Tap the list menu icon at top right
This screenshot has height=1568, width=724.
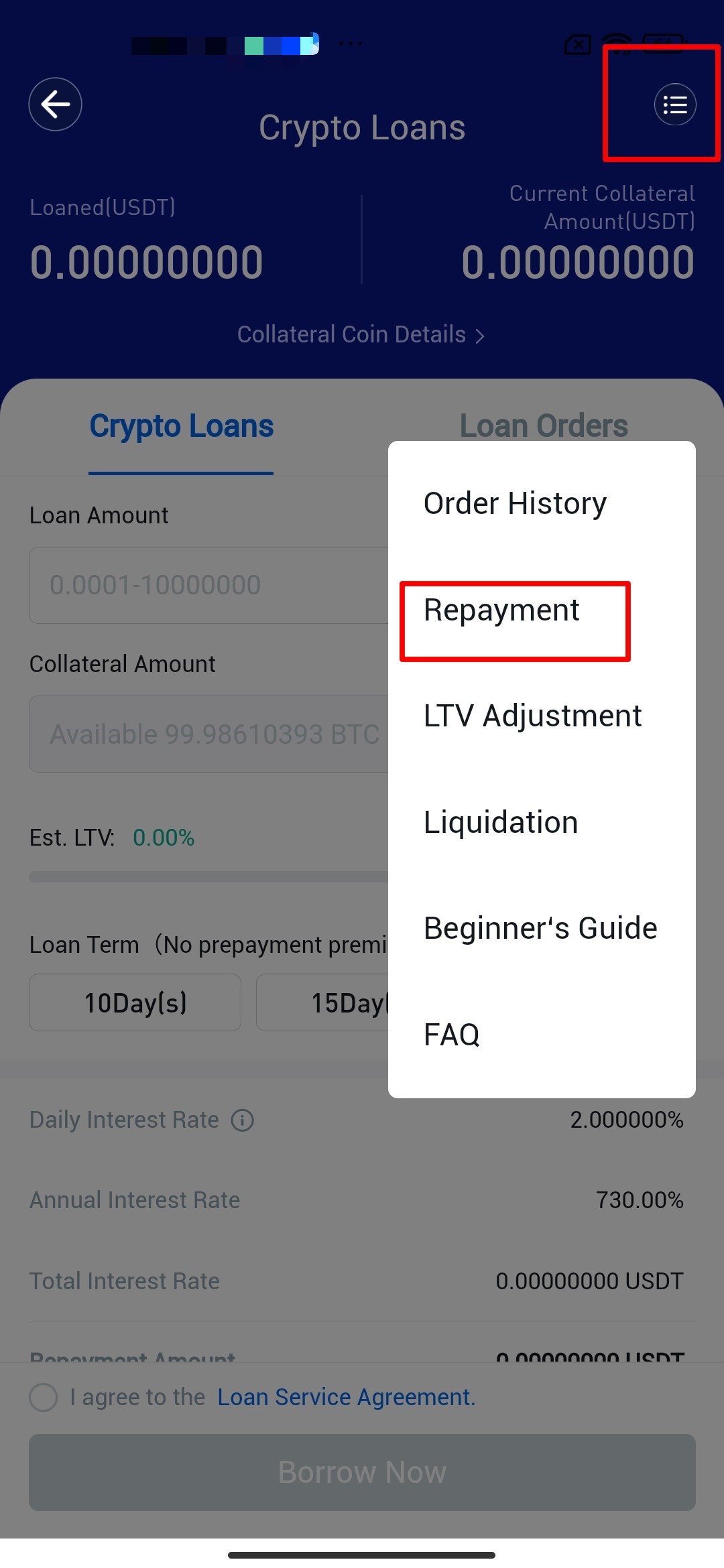674,105
